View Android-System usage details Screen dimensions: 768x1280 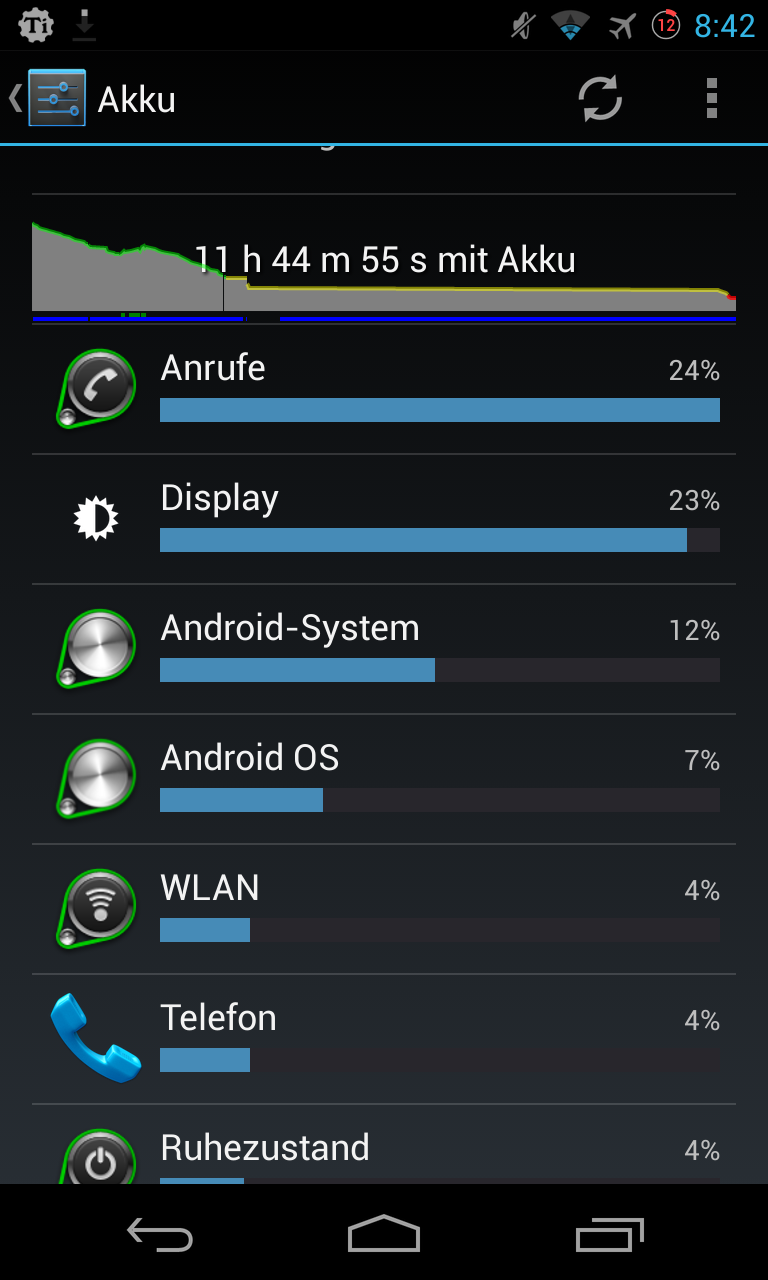[384, 649]
